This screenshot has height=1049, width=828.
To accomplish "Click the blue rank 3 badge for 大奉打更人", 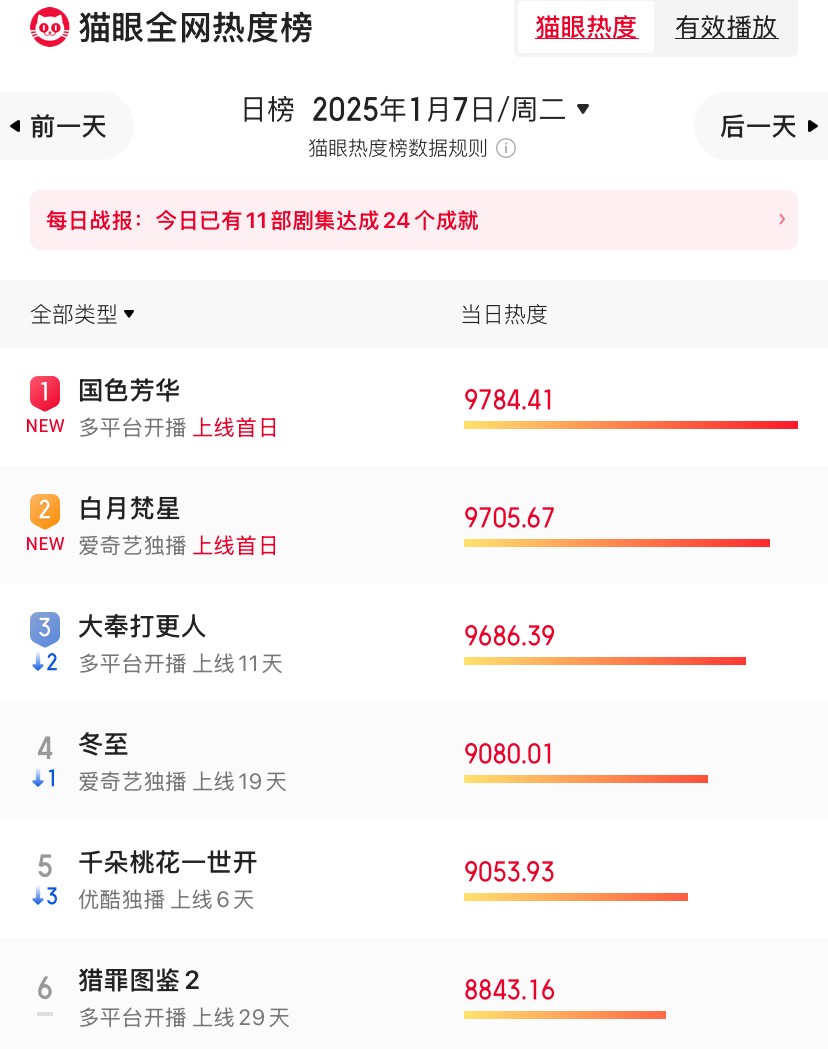I will click(x=45, y=626).
